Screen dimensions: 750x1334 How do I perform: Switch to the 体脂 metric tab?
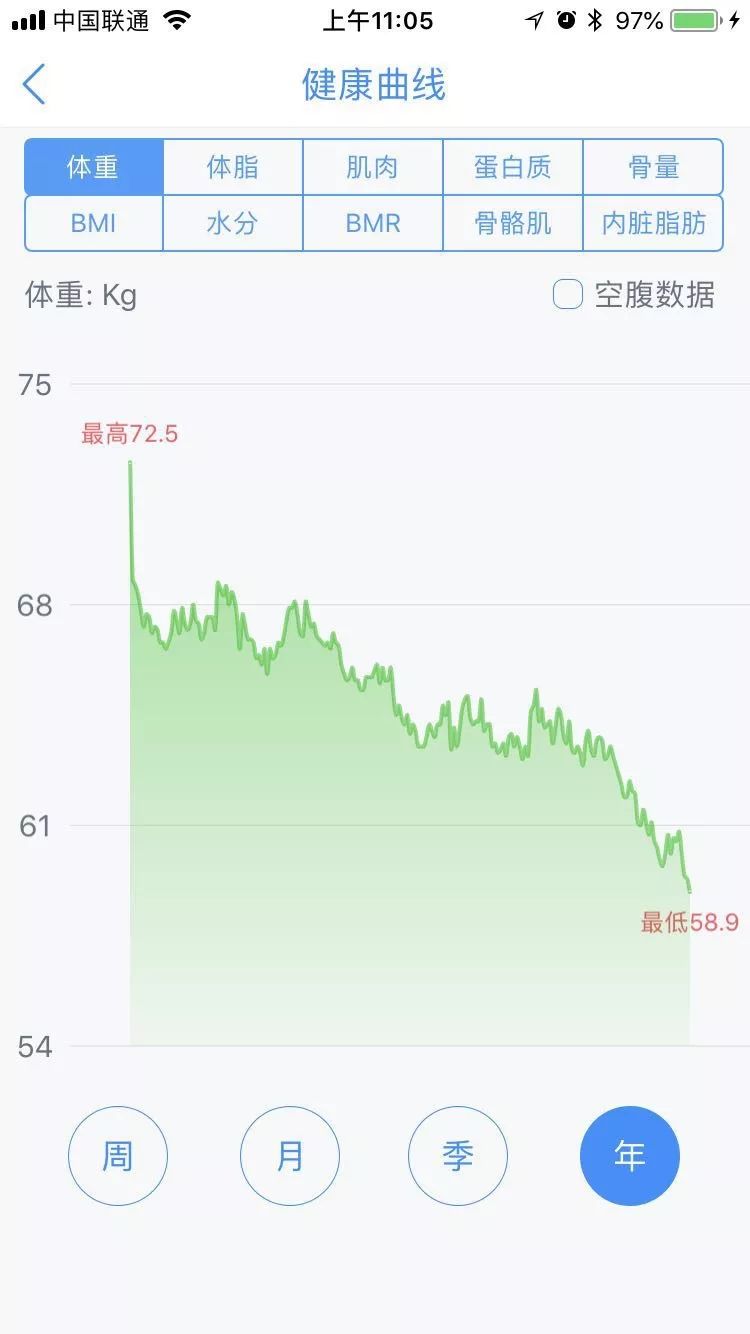pyautogui.click(x=232, y=167)
